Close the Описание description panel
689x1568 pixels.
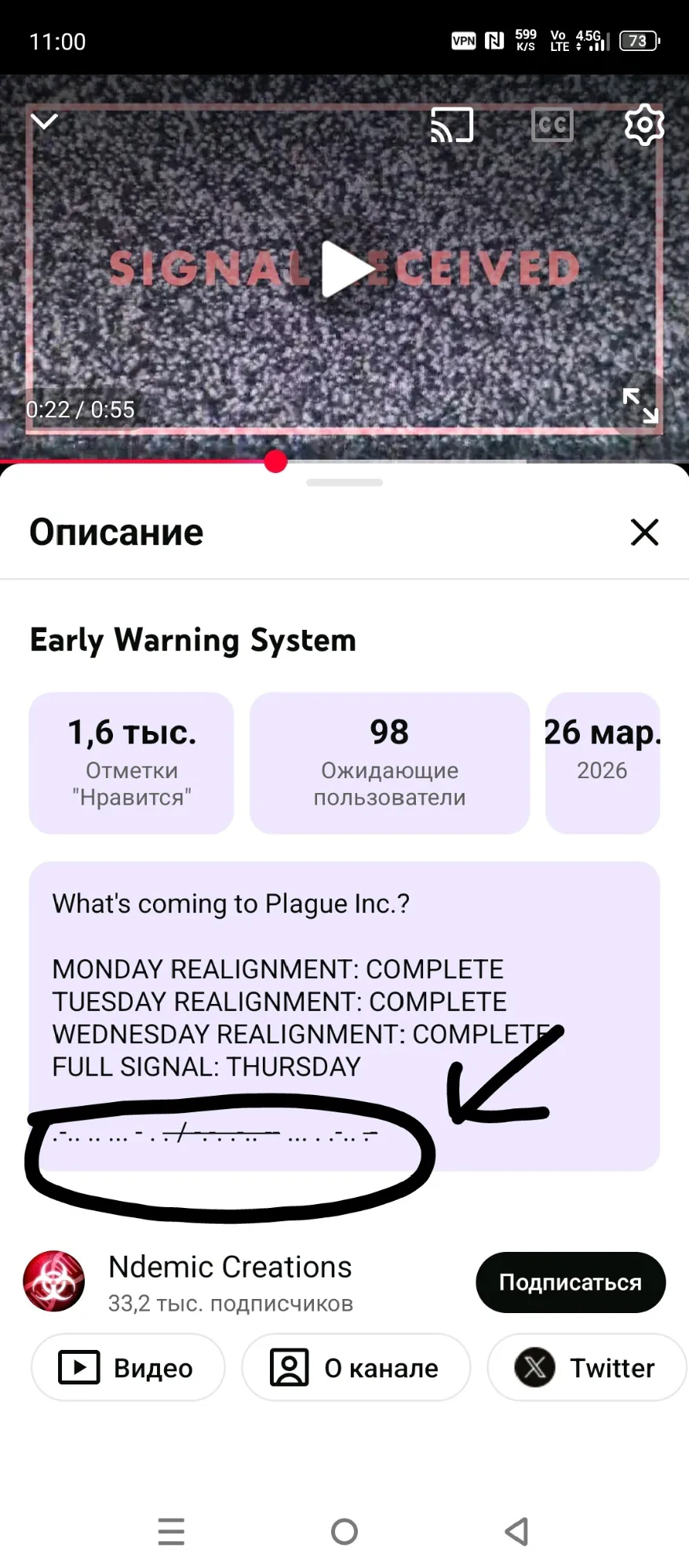point(644,533)
